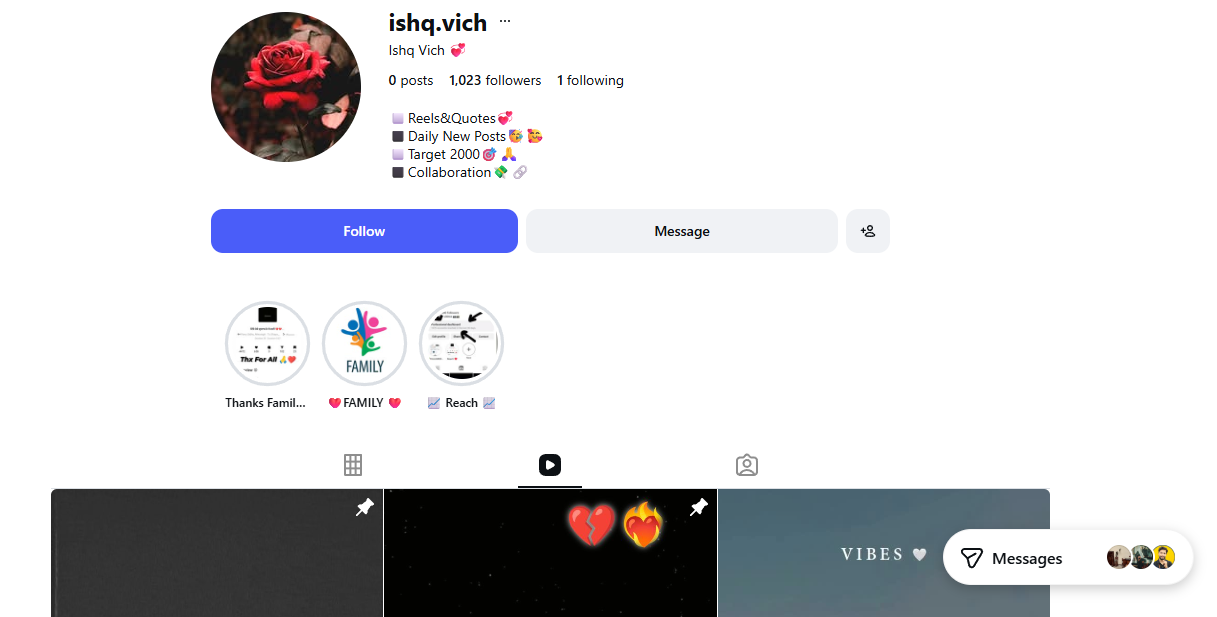Image resolution: width=1217 pixels, height=617 pixels.
Task: Open the FAMILY story highlight
Action: point(364,344)
